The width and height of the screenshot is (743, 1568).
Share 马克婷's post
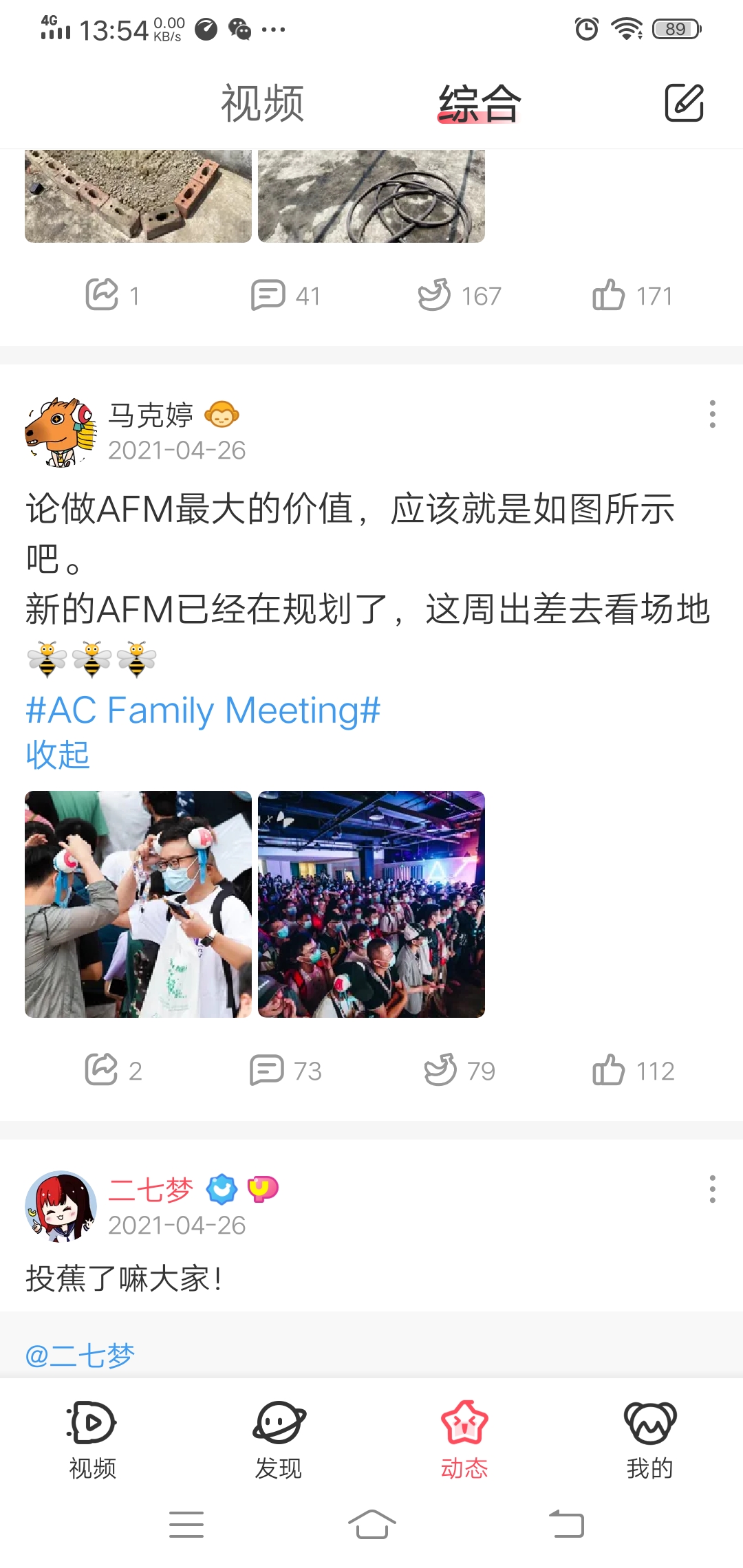point(114,1070)
